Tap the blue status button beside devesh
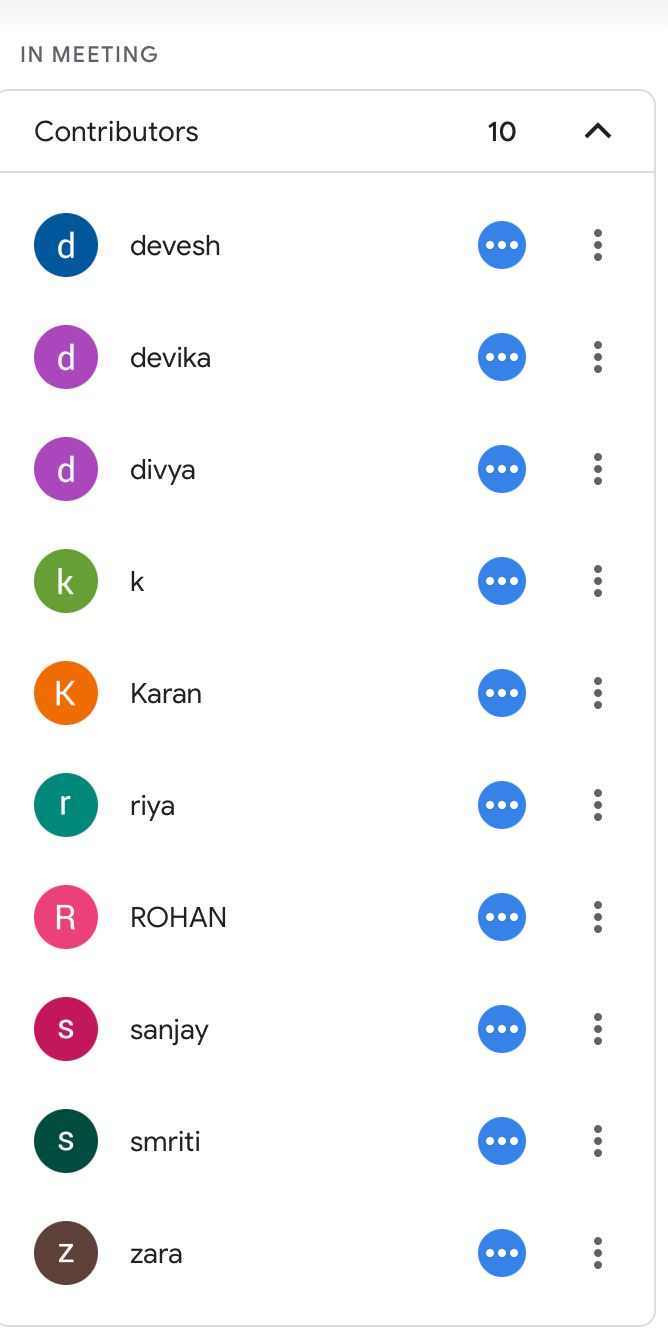Screen dimensions: 668x1340 (x=502, y=245)
